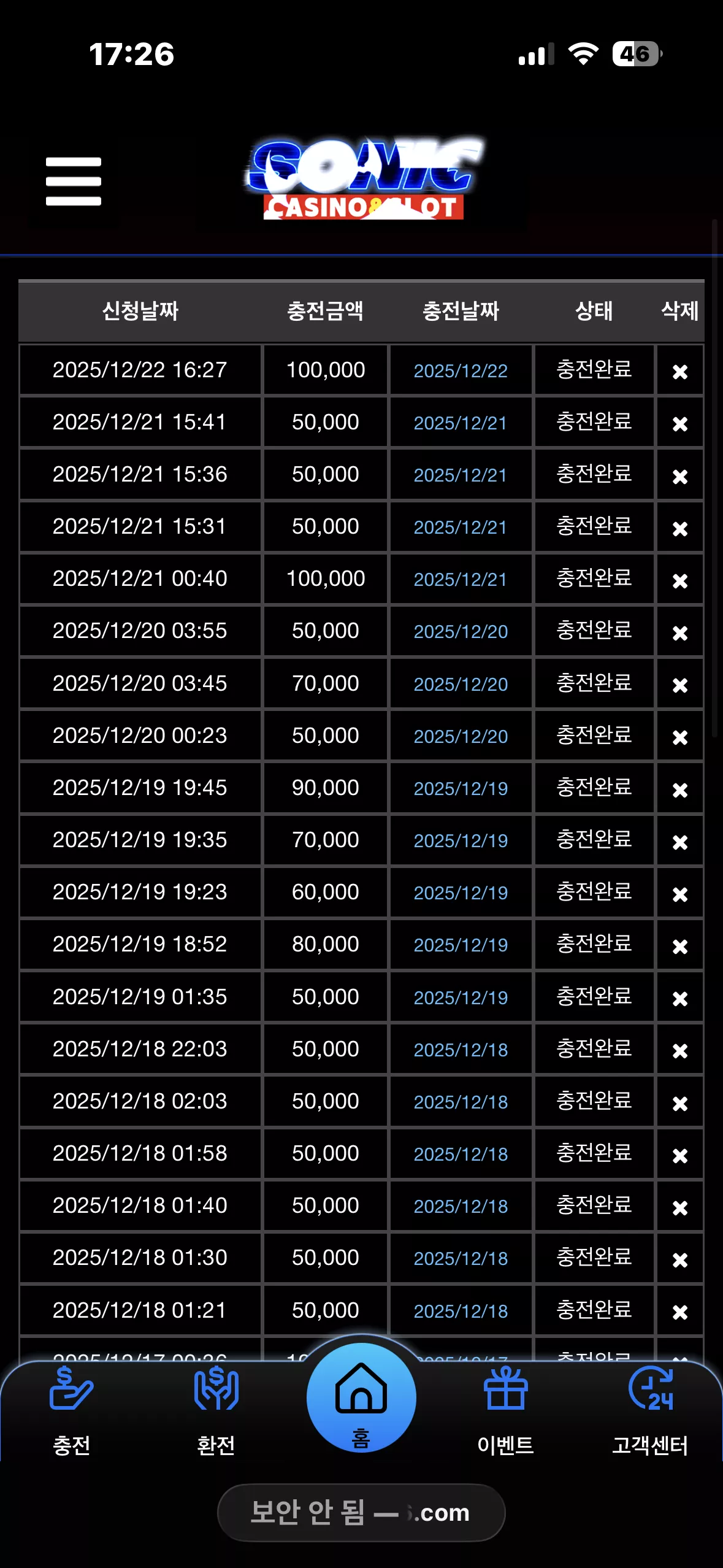Open the 충전 tab
Screen dimensions: 723x1568
[x=72, y=1412]
